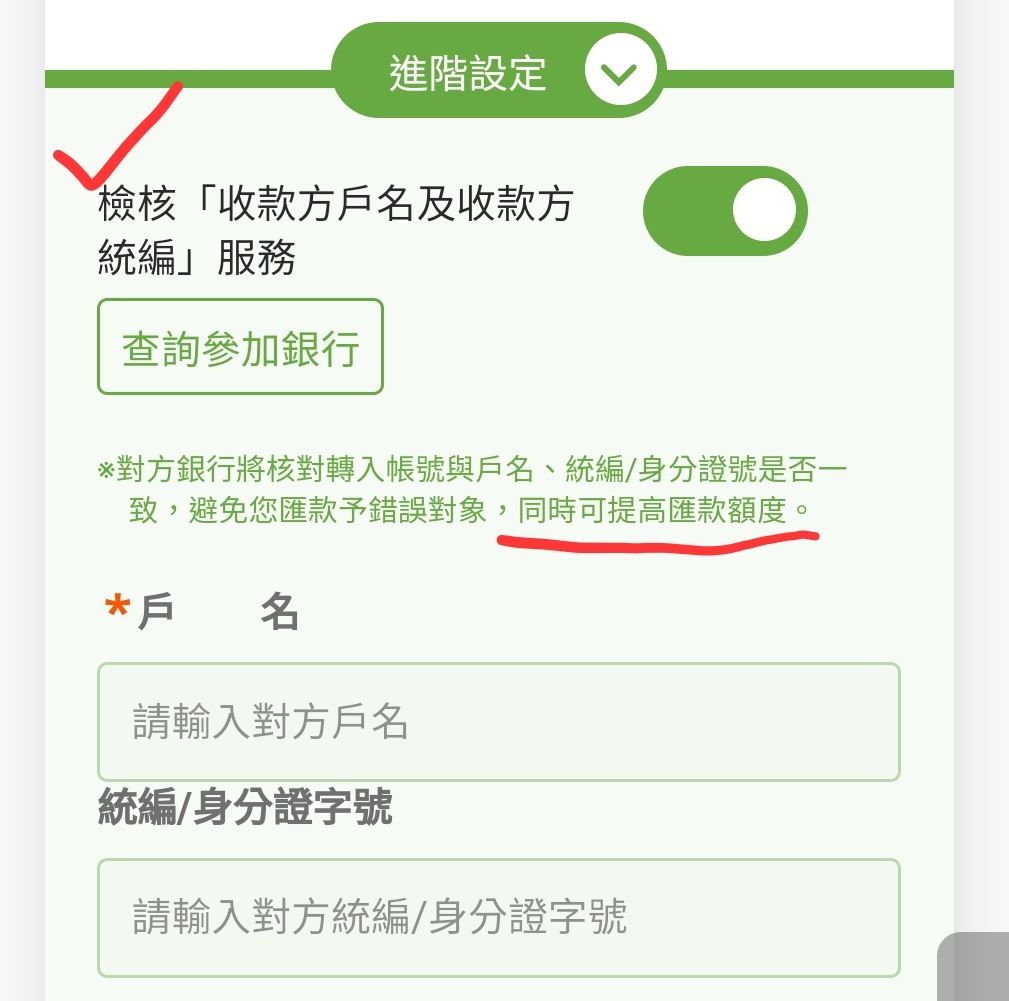Screen dimensions: 1009x1001
Task: Focus the 請輸入對方戶名 field
Action: tap(498, 721)
